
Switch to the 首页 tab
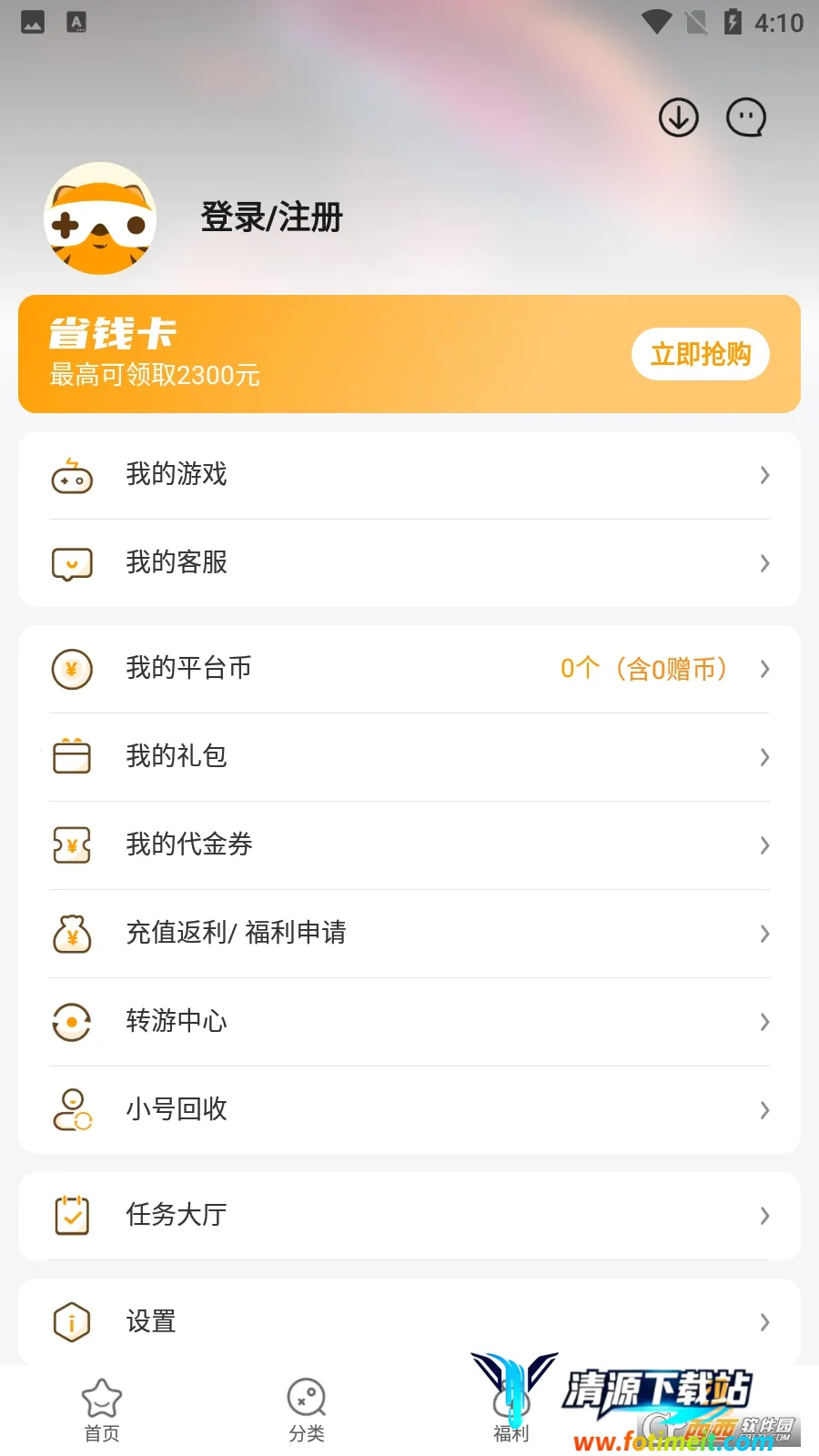[x=102, y=1410]
